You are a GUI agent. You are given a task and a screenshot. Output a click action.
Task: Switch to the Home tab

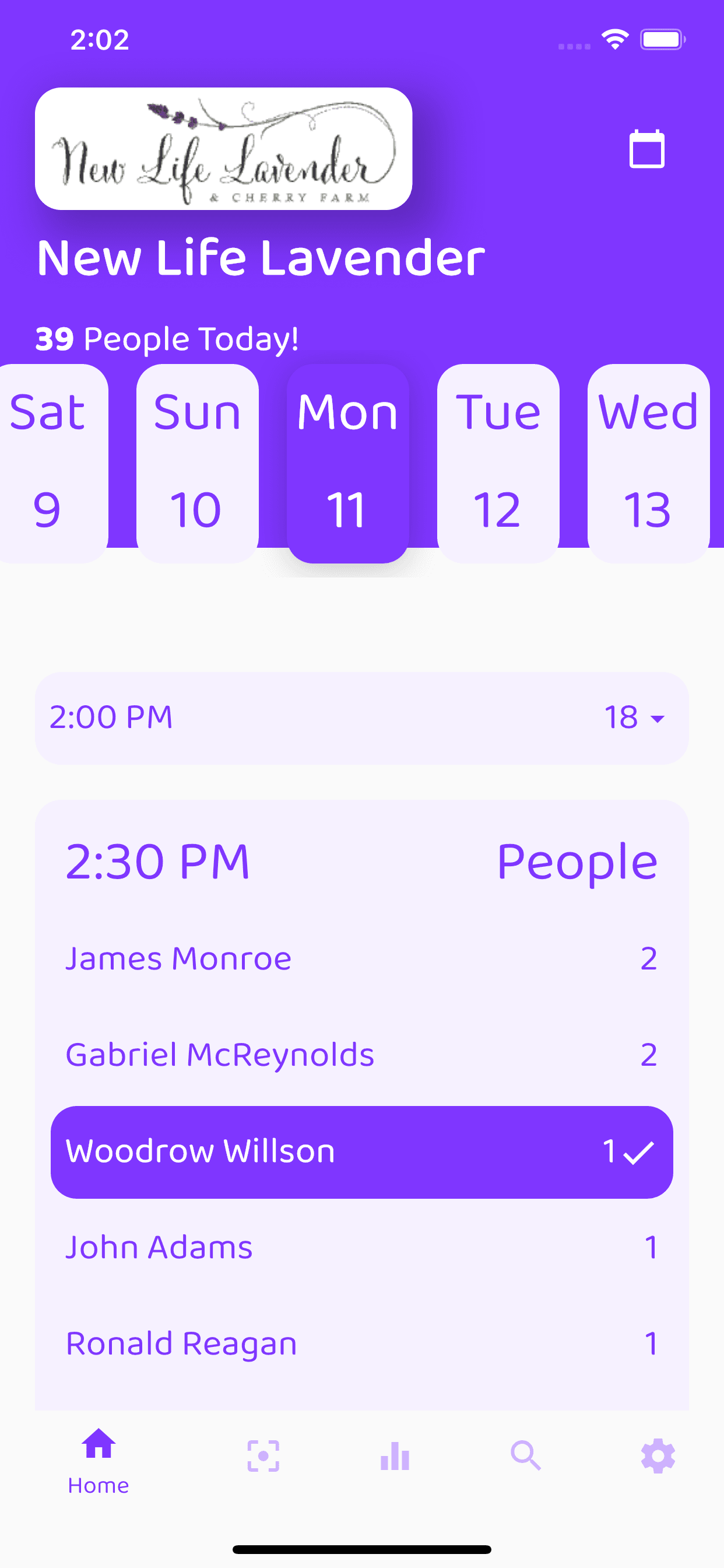pos(99,1461)
